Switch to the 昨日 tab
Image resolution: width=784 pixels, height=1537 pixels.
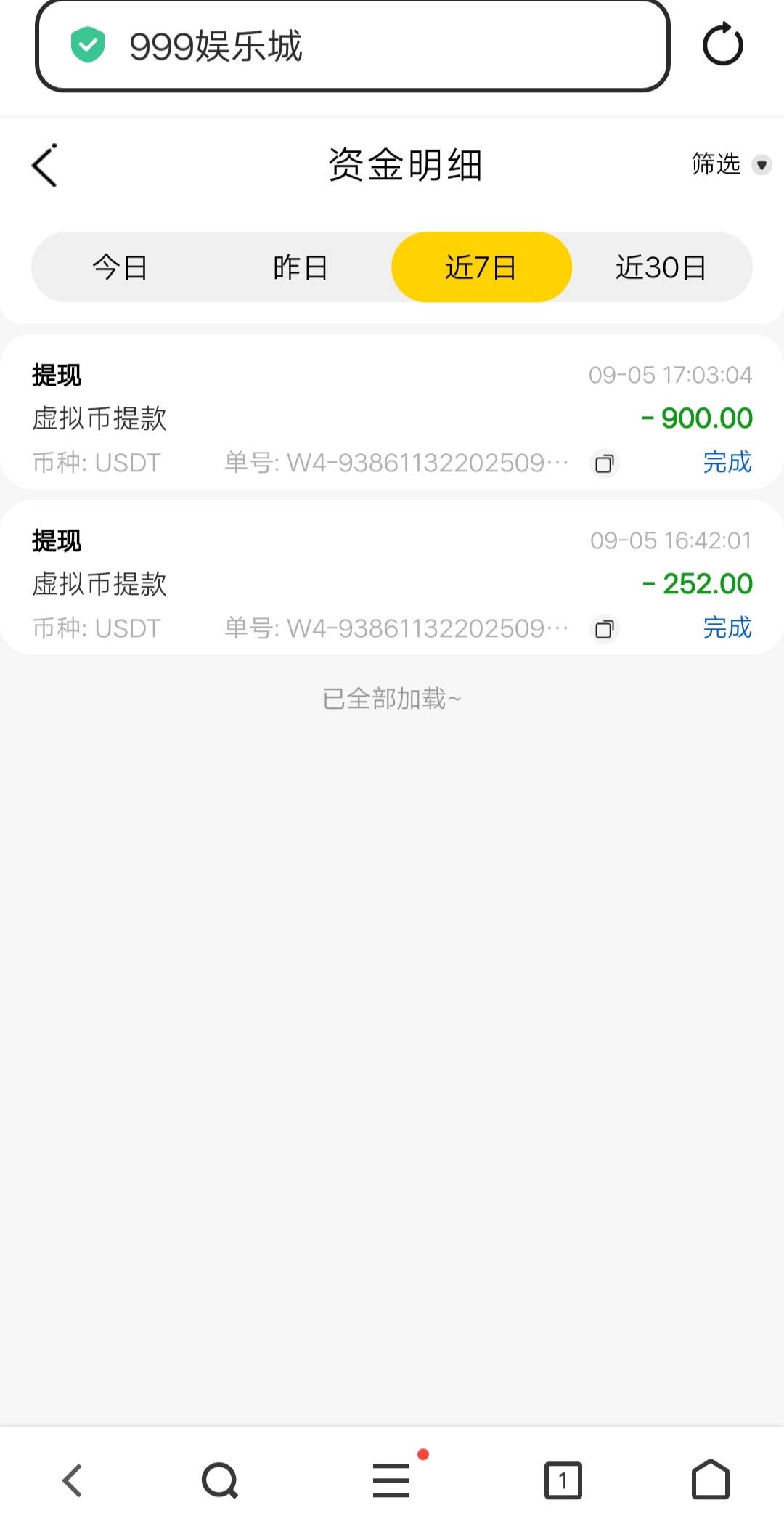[x=301, y=267]
